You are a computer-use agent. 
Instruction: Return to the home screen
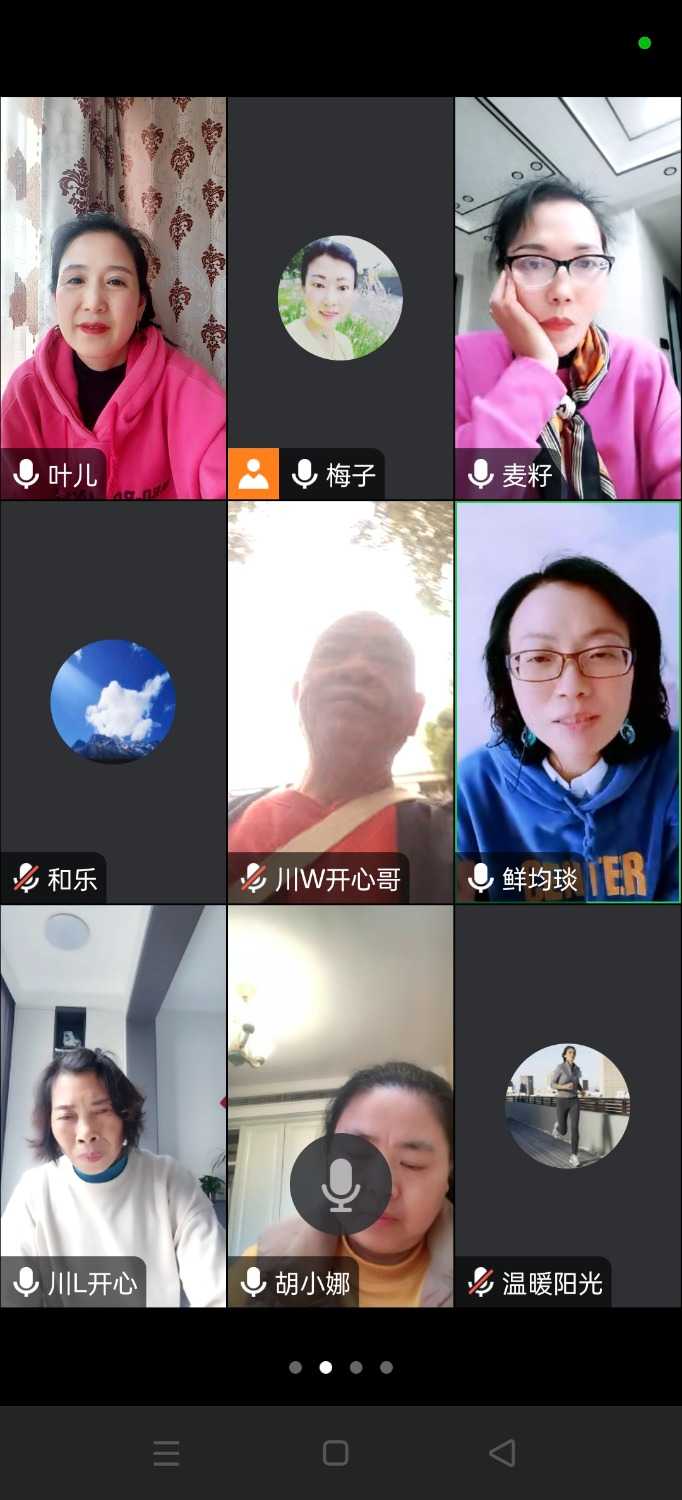336,1453
